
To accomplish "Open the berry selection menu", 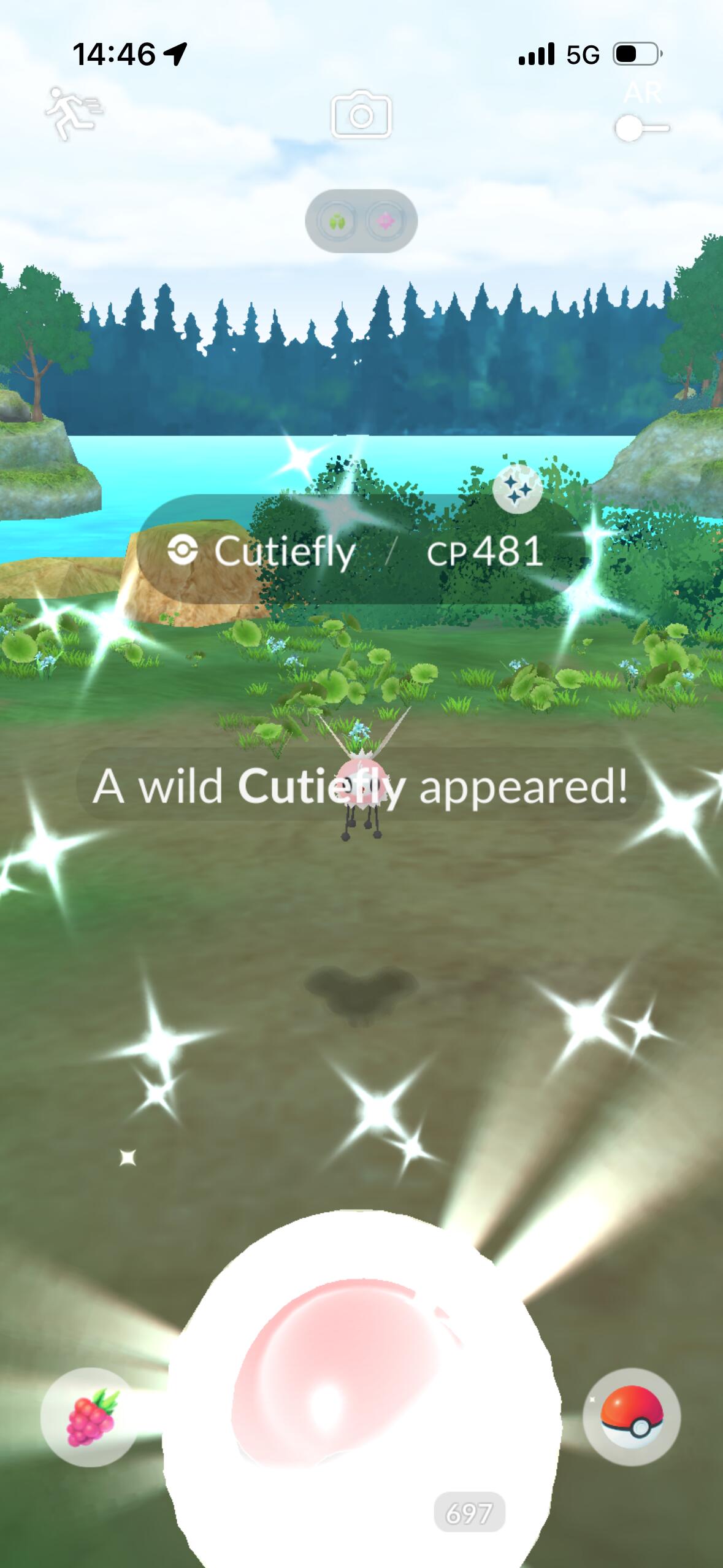I will click(x=90, y=1417).
